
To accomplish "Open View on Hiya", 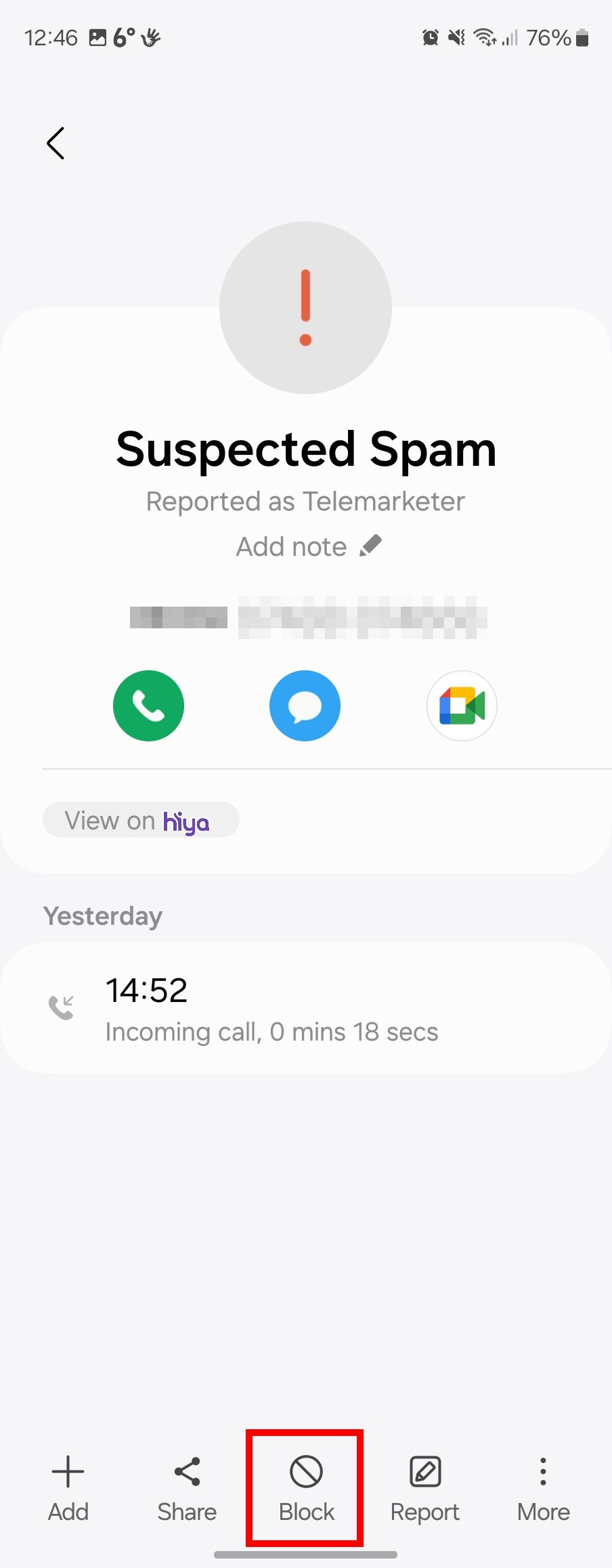I will [x=140, y=821].
